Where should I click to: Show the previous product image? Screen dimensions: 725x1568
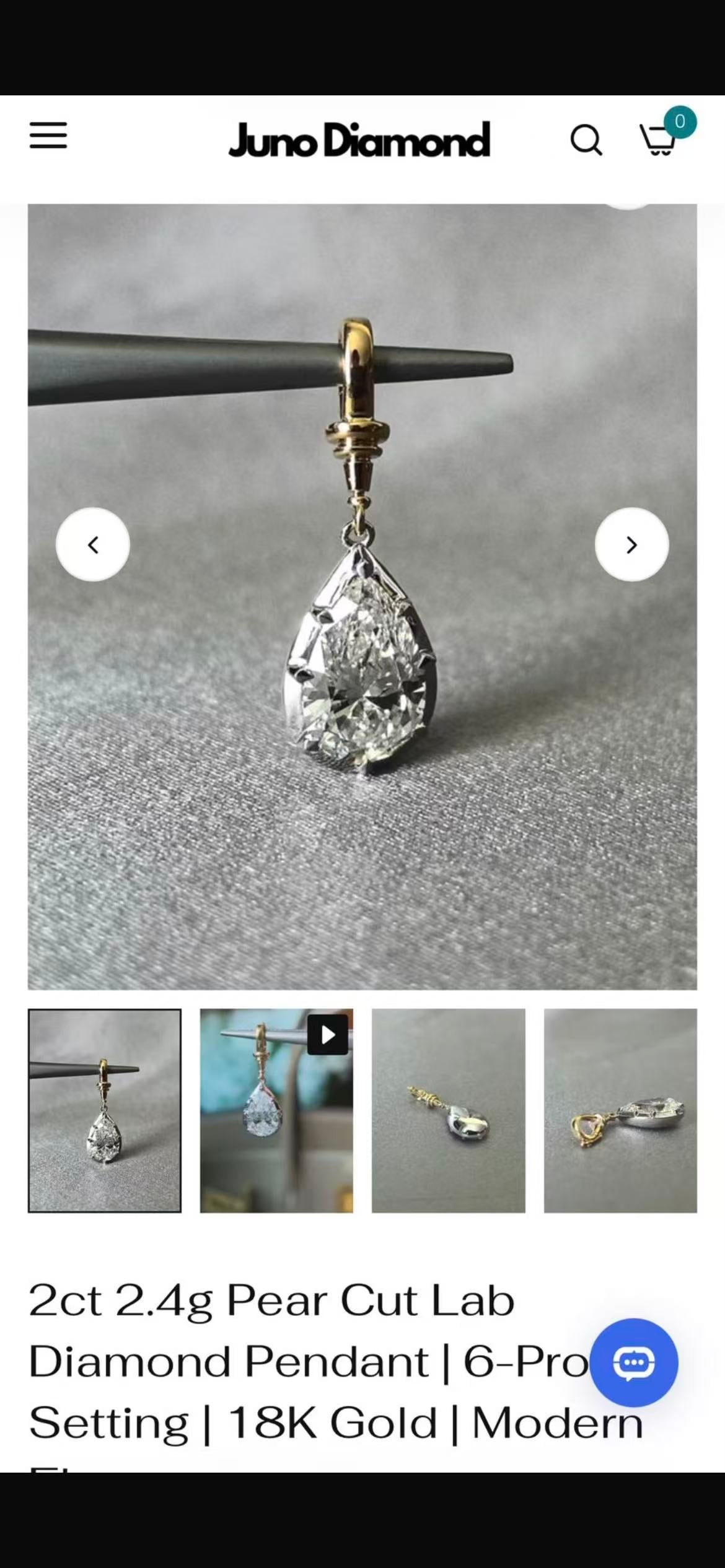coord(93,544)
